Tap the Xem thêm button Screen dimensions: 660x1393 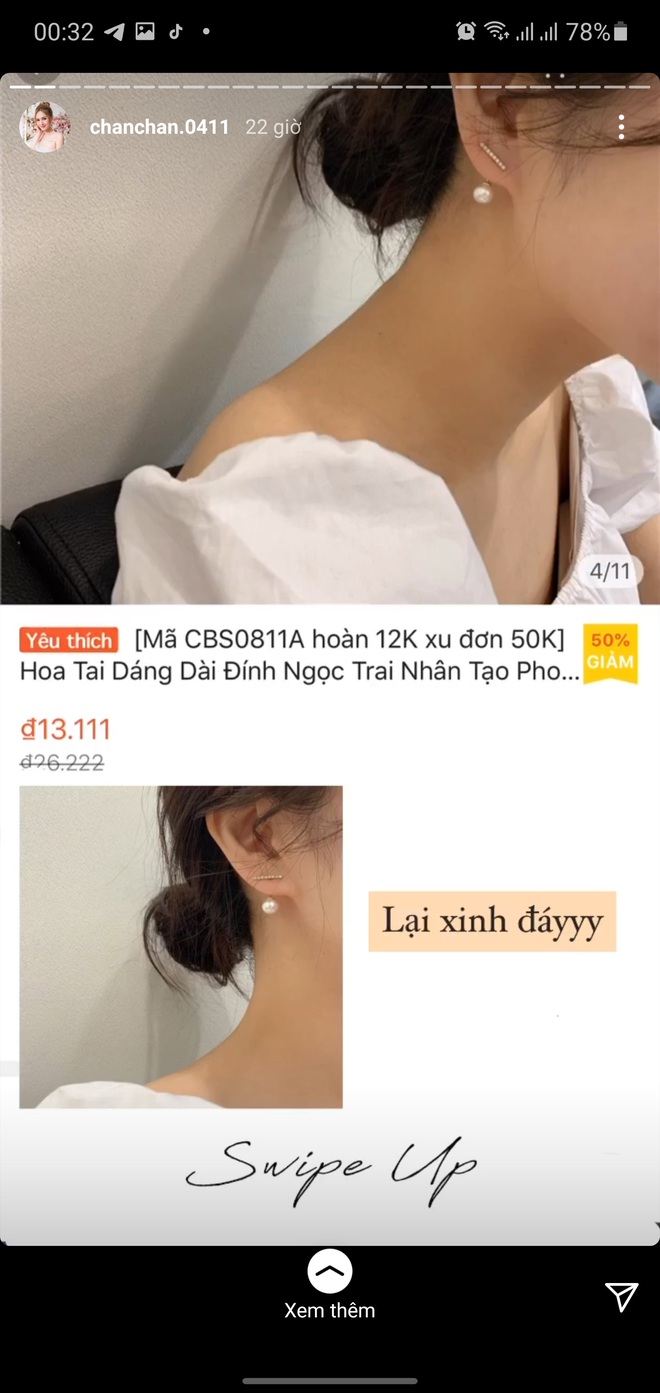click(x=329, y=1284)
